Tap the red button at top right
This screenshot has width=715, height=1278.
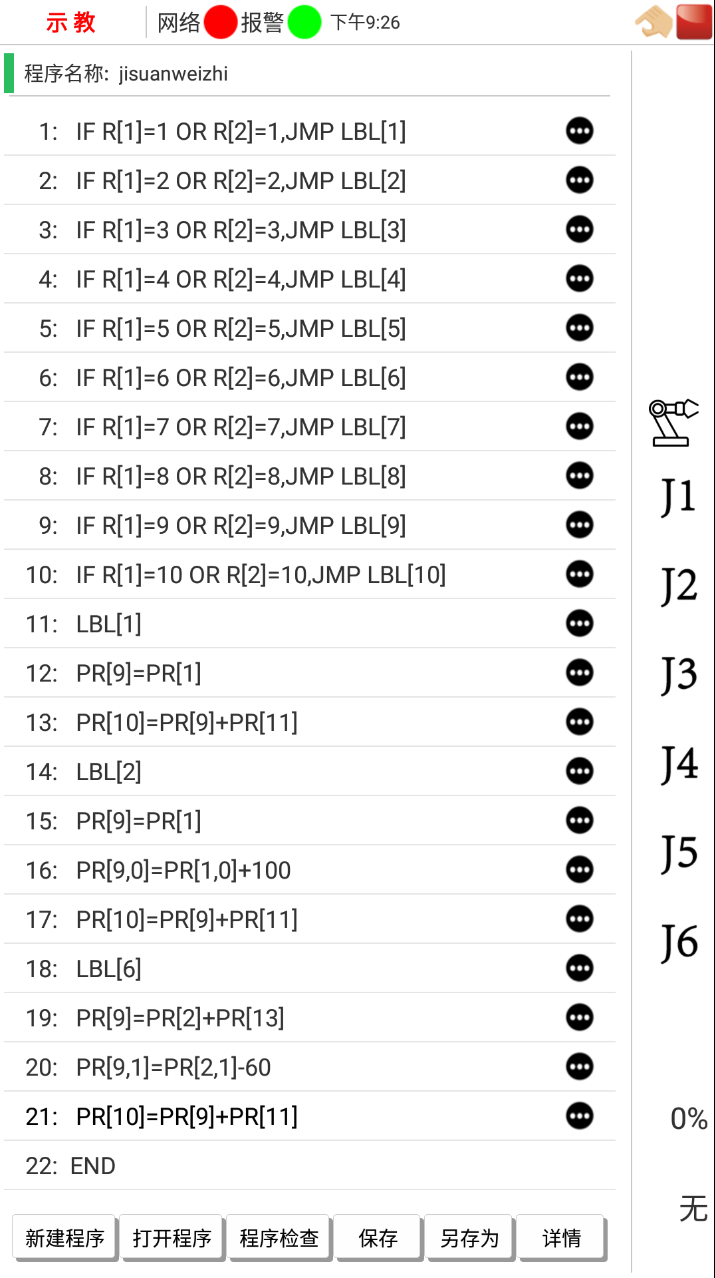(694, 22)
